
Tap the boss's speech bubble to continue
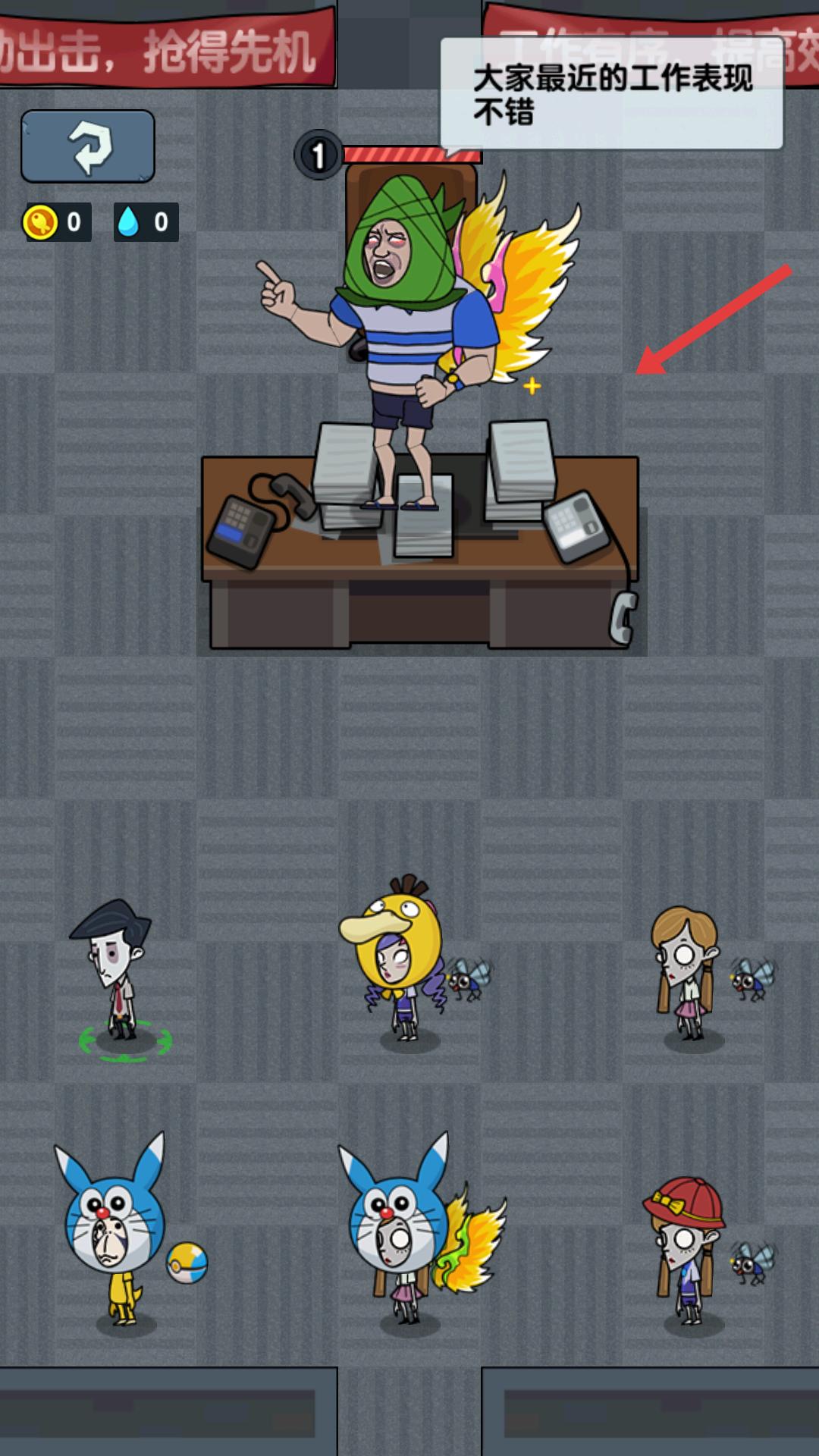[x=612, y=94]
